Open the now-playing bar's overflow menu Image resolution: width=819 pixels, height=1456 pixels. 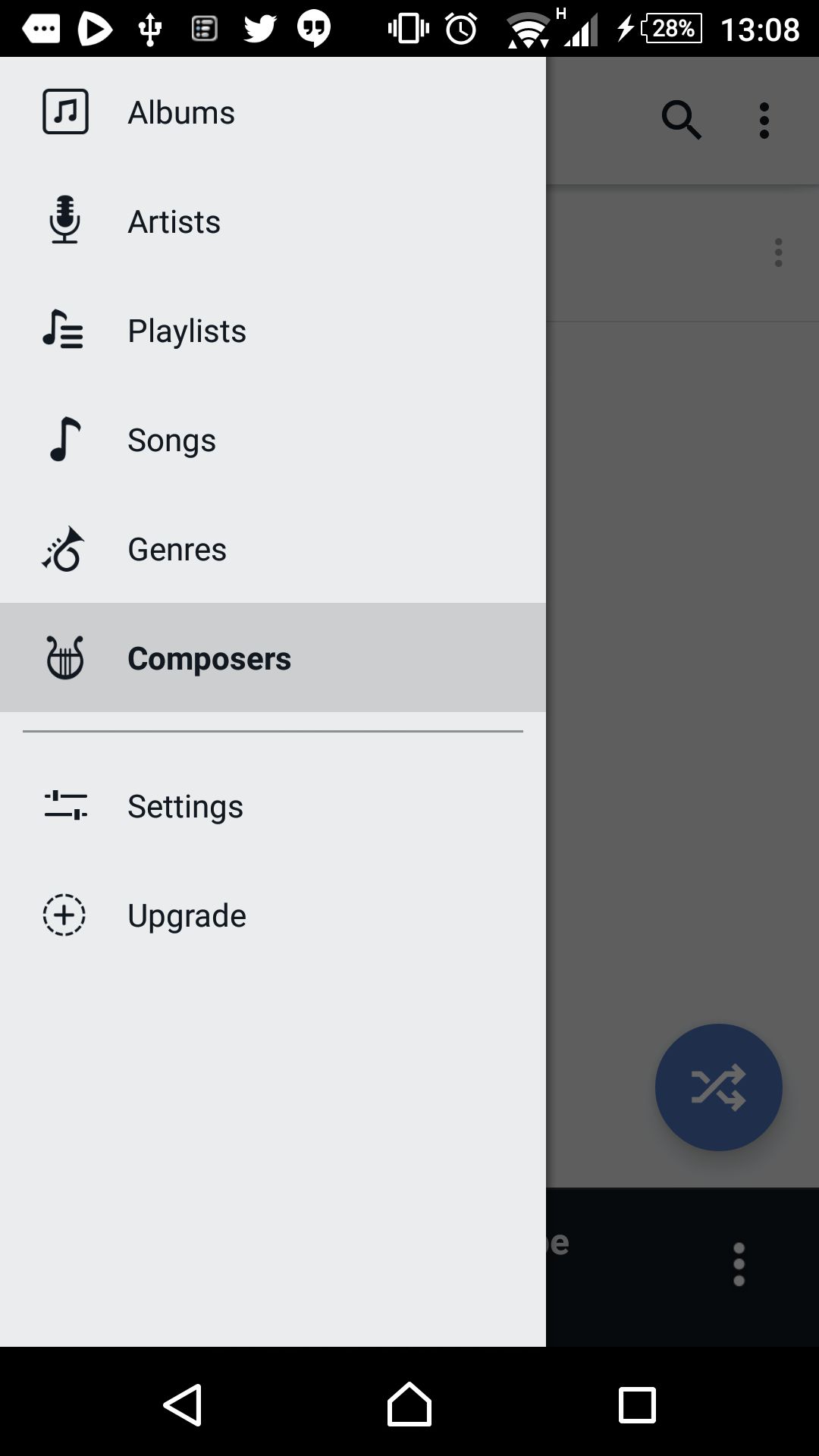(739, 1264)
